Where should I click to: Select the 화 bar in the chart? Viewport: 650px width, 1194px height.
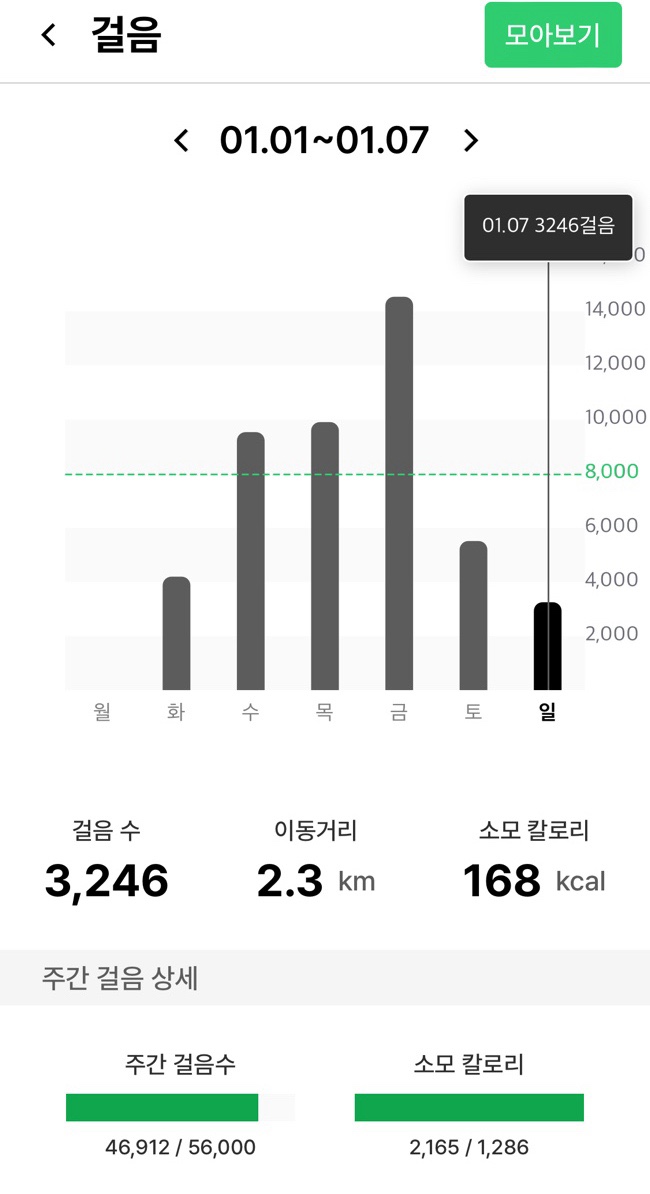coord(177,633)
